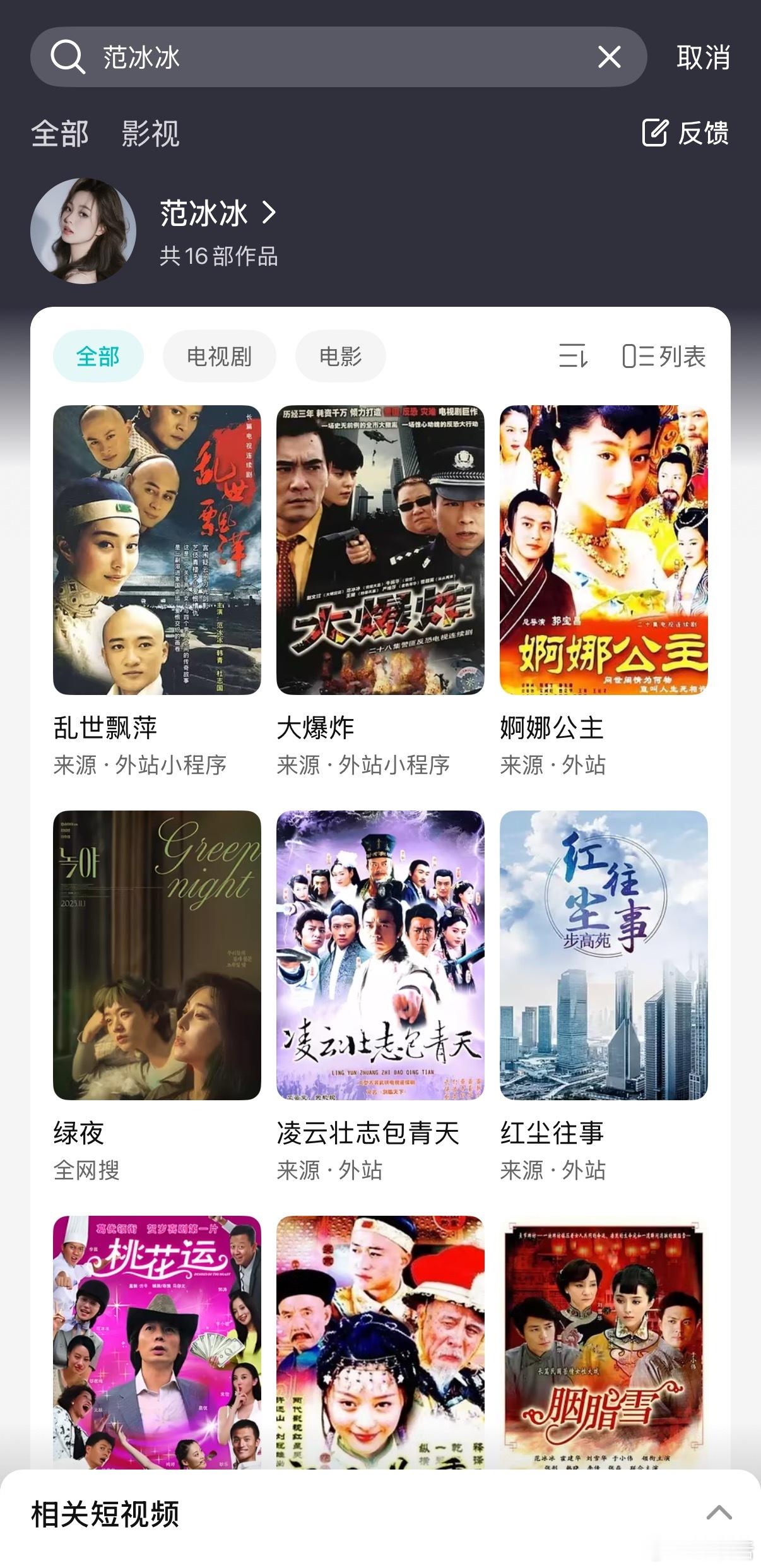This screenshot has height=1568, width=761.
Task: Open the 大爆炸 poster card
Action: click(380, 550)
